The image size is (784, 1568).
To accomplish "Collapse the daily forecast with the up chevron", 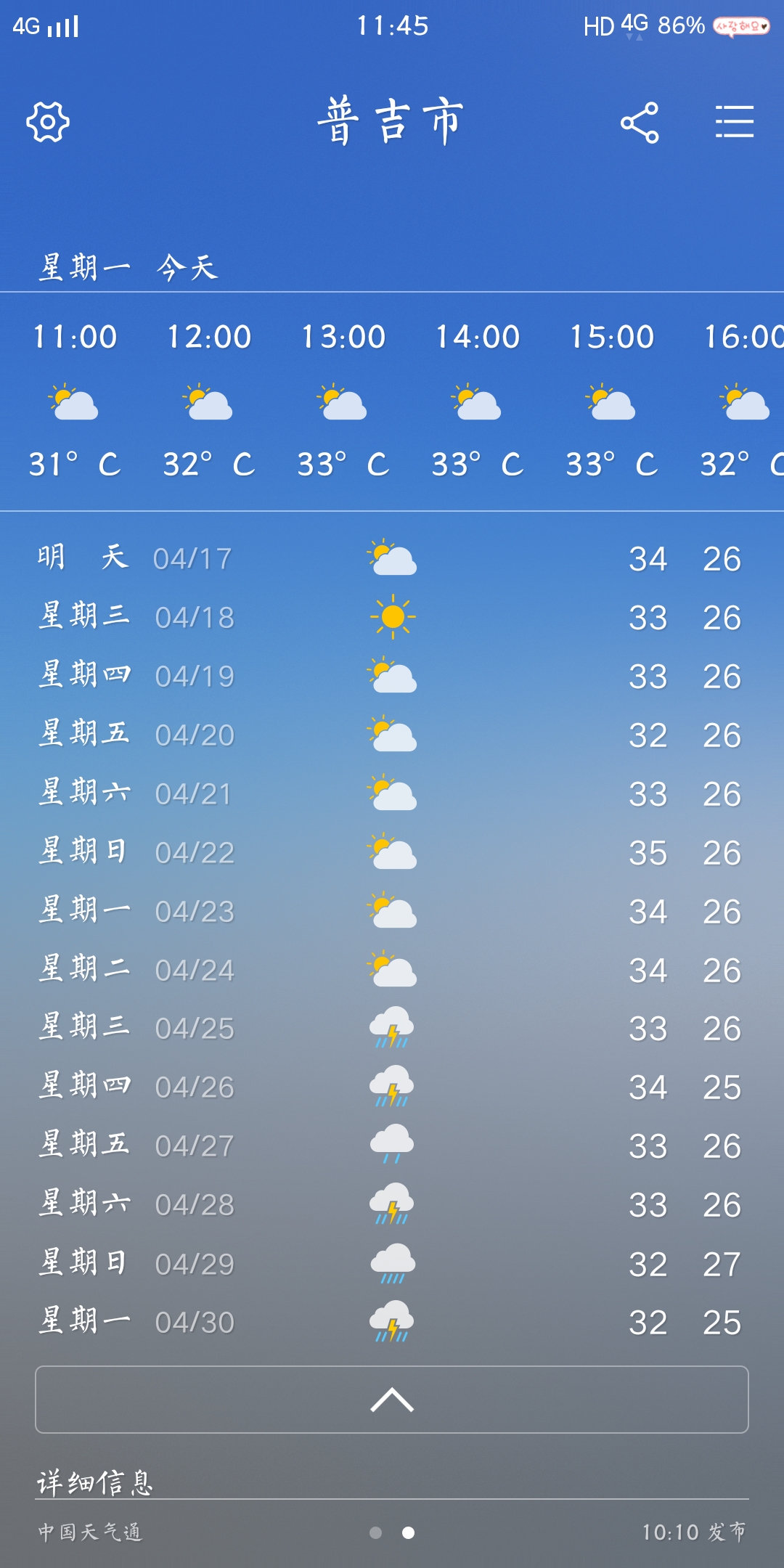I will 392,1400.
